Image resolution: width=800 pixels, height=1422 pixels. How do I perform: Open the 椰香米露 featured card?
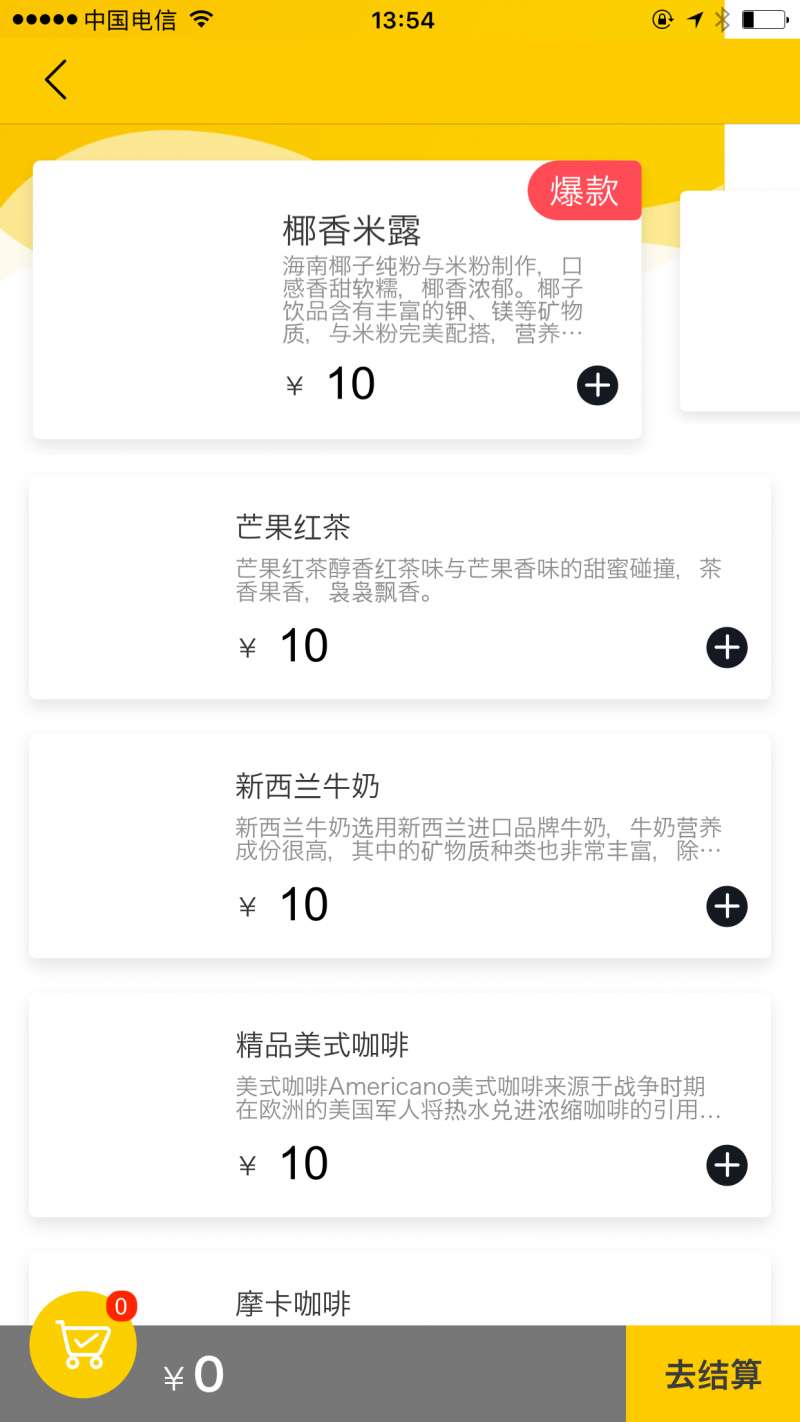337,299
